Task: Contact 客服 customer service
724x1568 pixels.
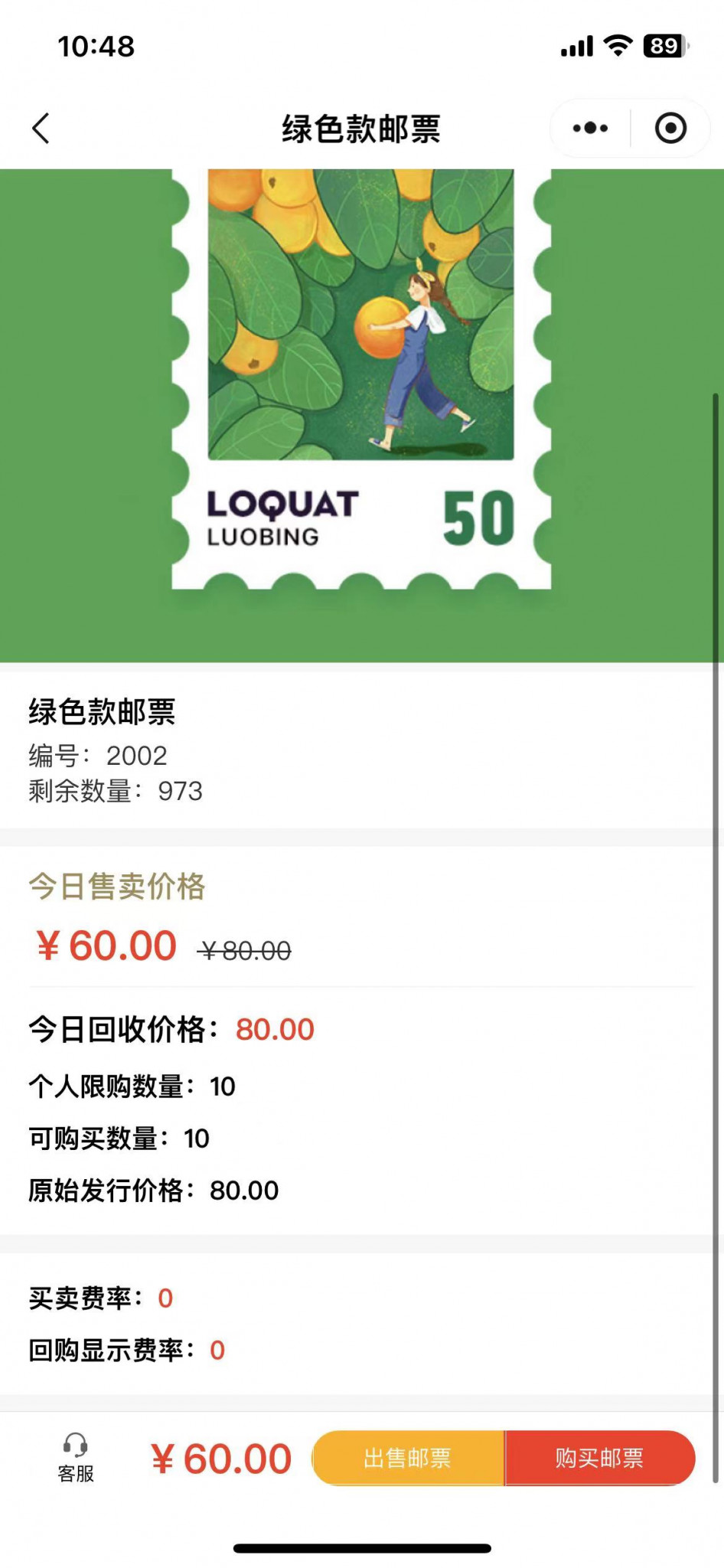Action: click(x=76, y=1457)
